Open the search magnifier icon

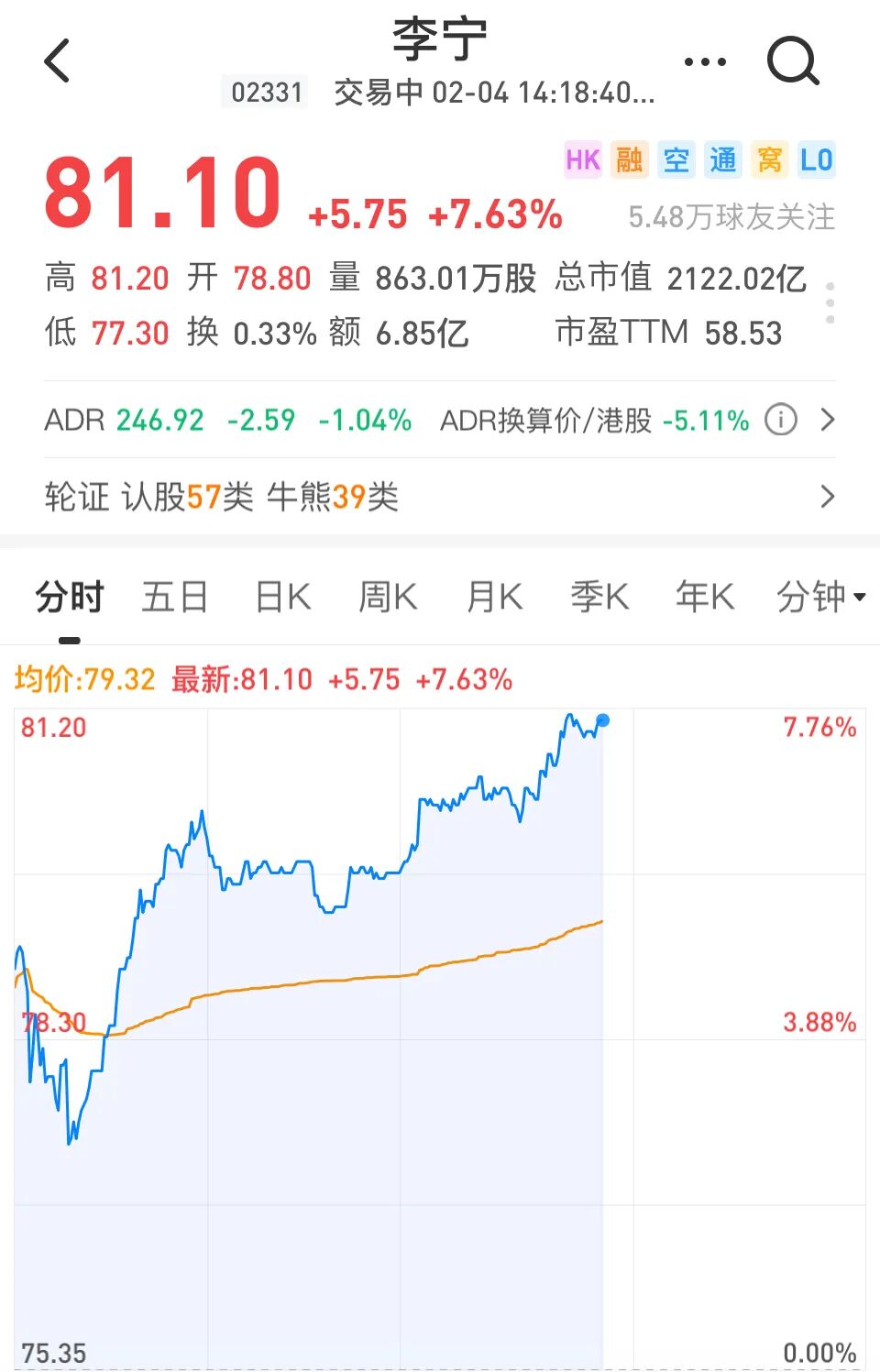793,61
